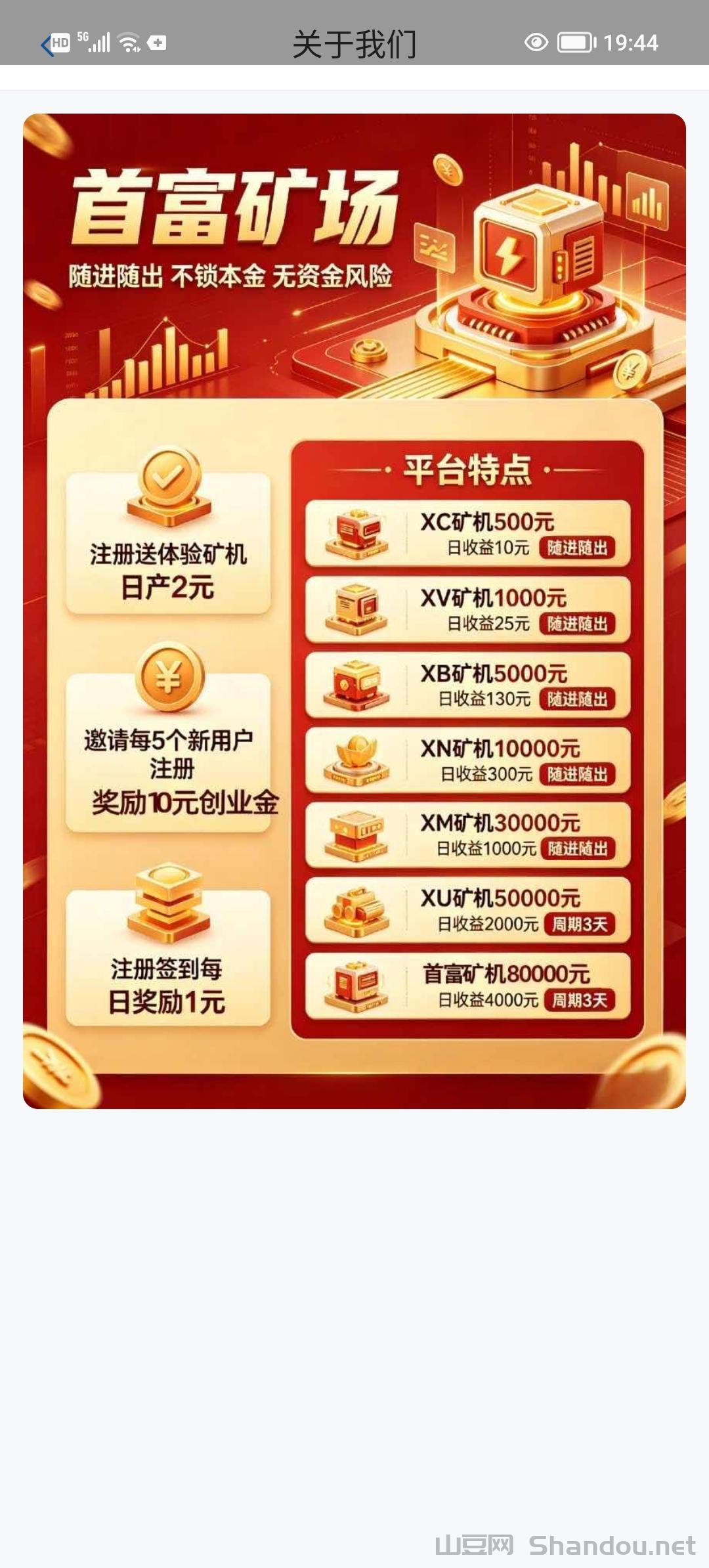Go back using the blue back arrow
709x1568 pixels.
tap(46, 43)
